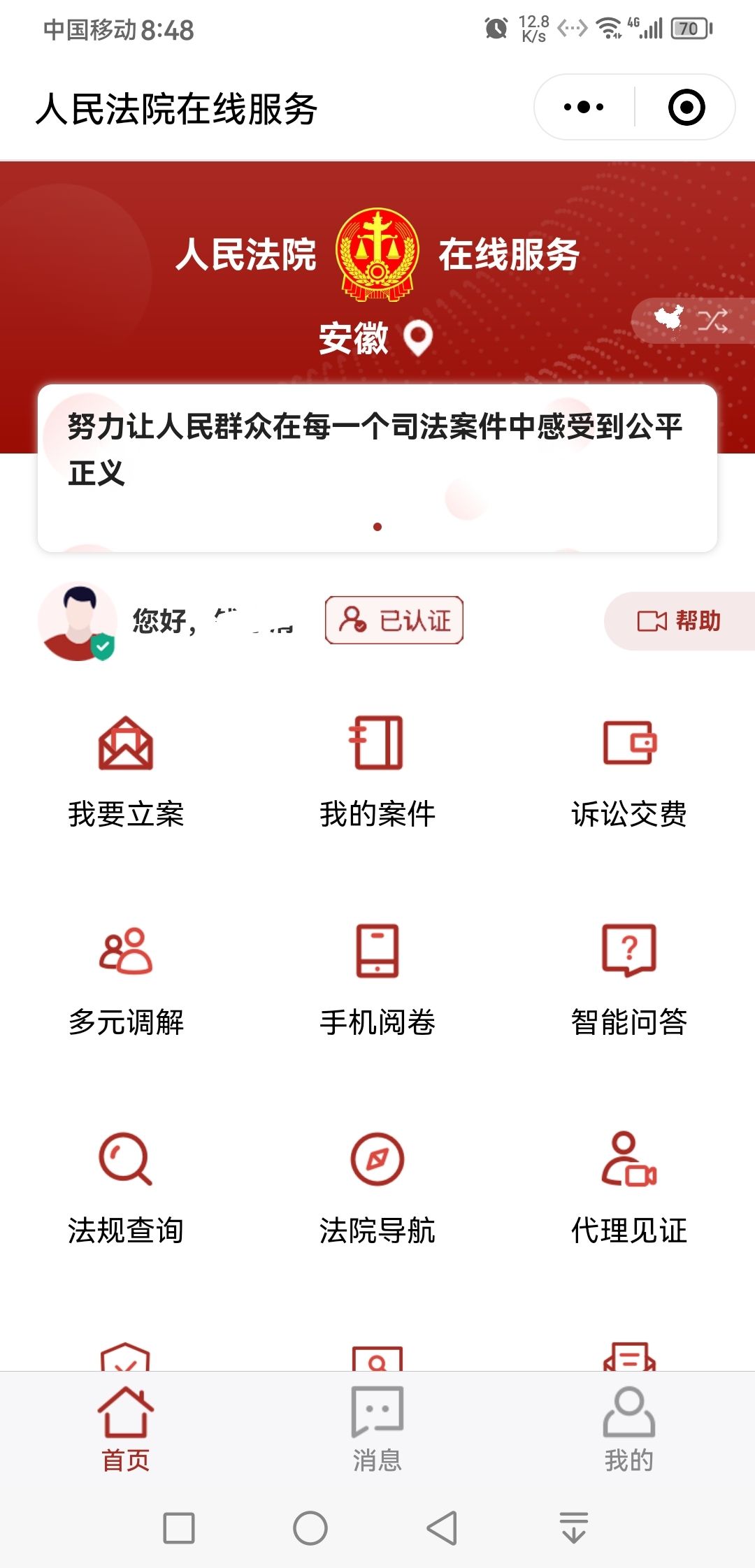Viewport: 755px width, 1568px height.
Task: Change the 安徽 court location
Action: [x=376, y=339]
